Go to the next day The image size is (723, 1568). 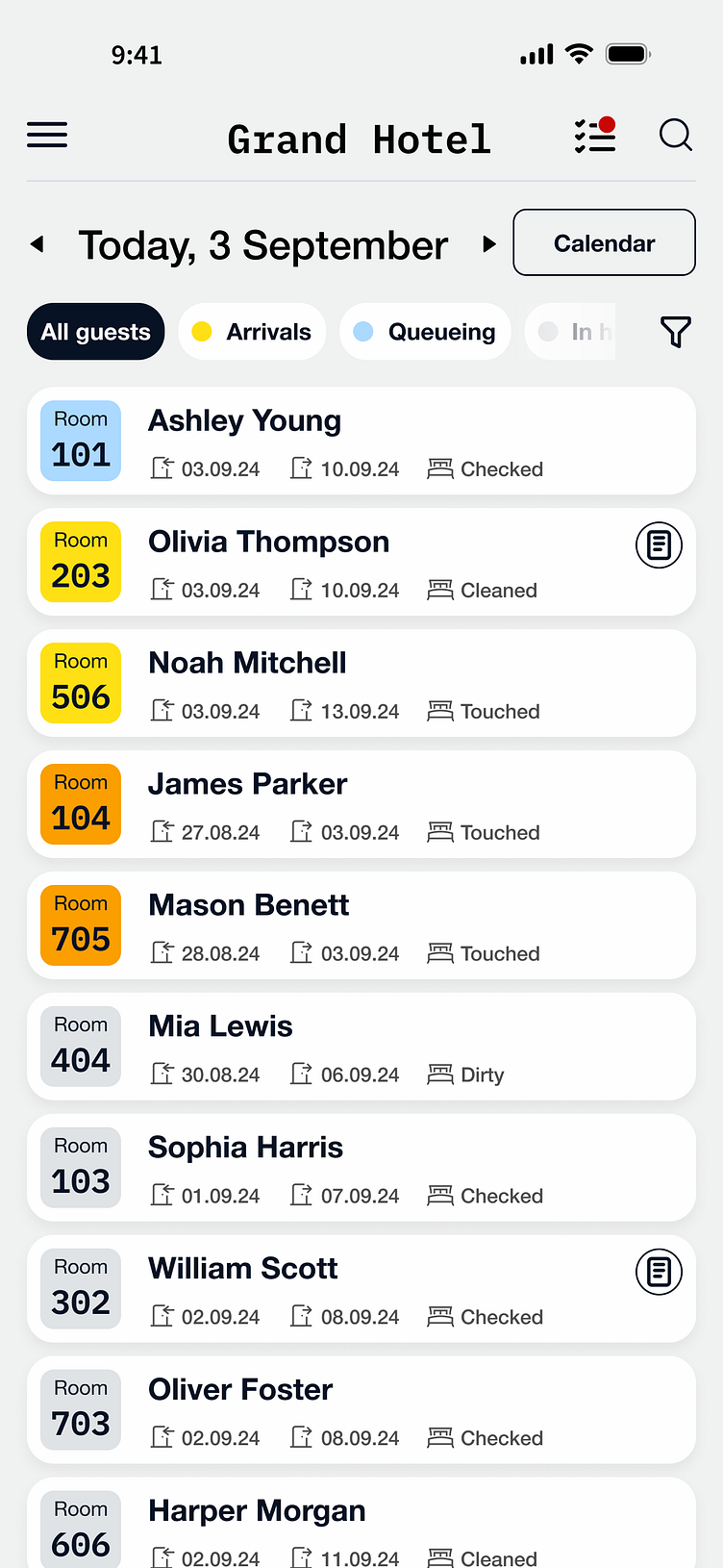click(x=489, y=244)
